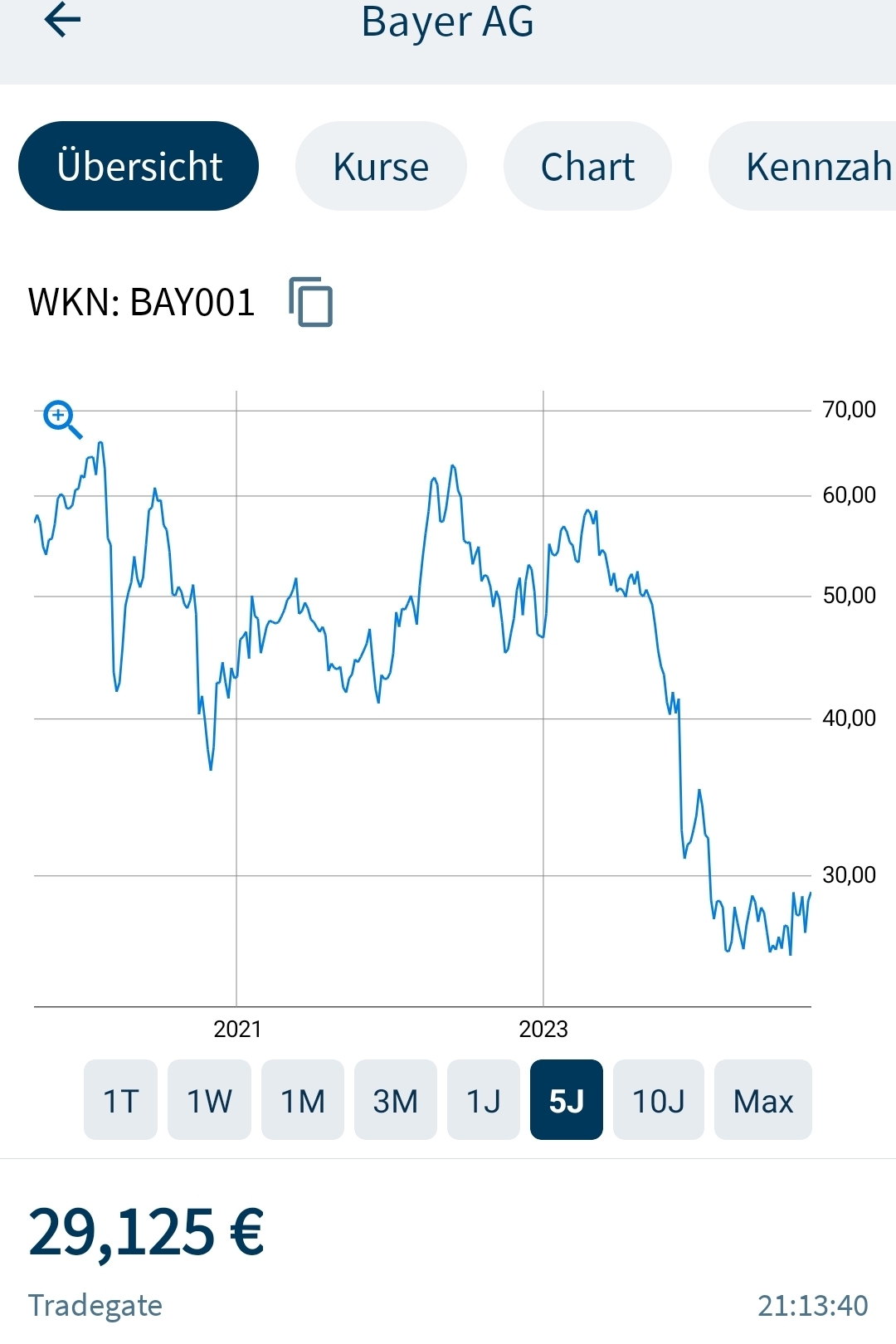Screen dimensions: 896x1344
Task: Zoom into the chart with magnifier icon
Action: (62, 419)
